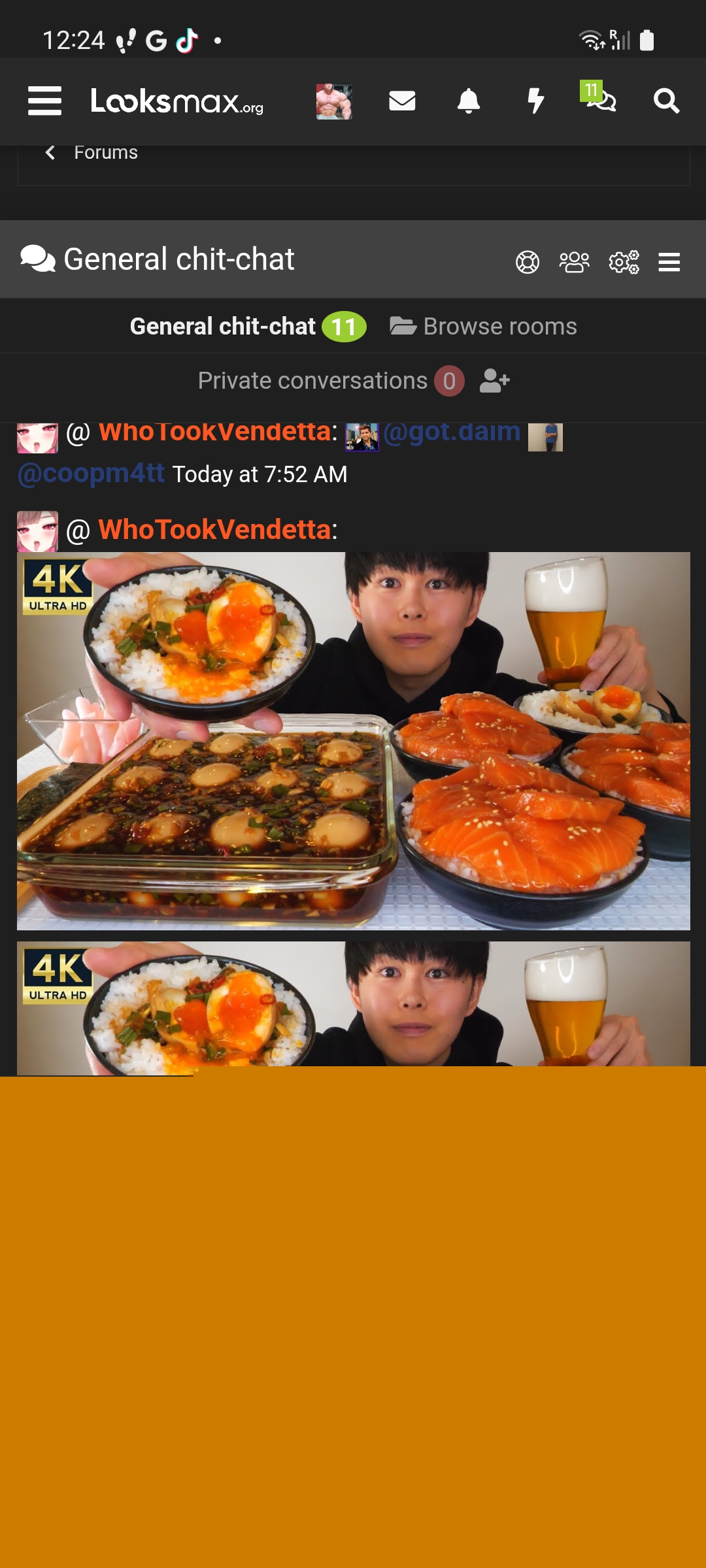Start a new private conversation
Image resolution: width=706 pixels, height=1568 pixels.
click(x=494, y=381)
